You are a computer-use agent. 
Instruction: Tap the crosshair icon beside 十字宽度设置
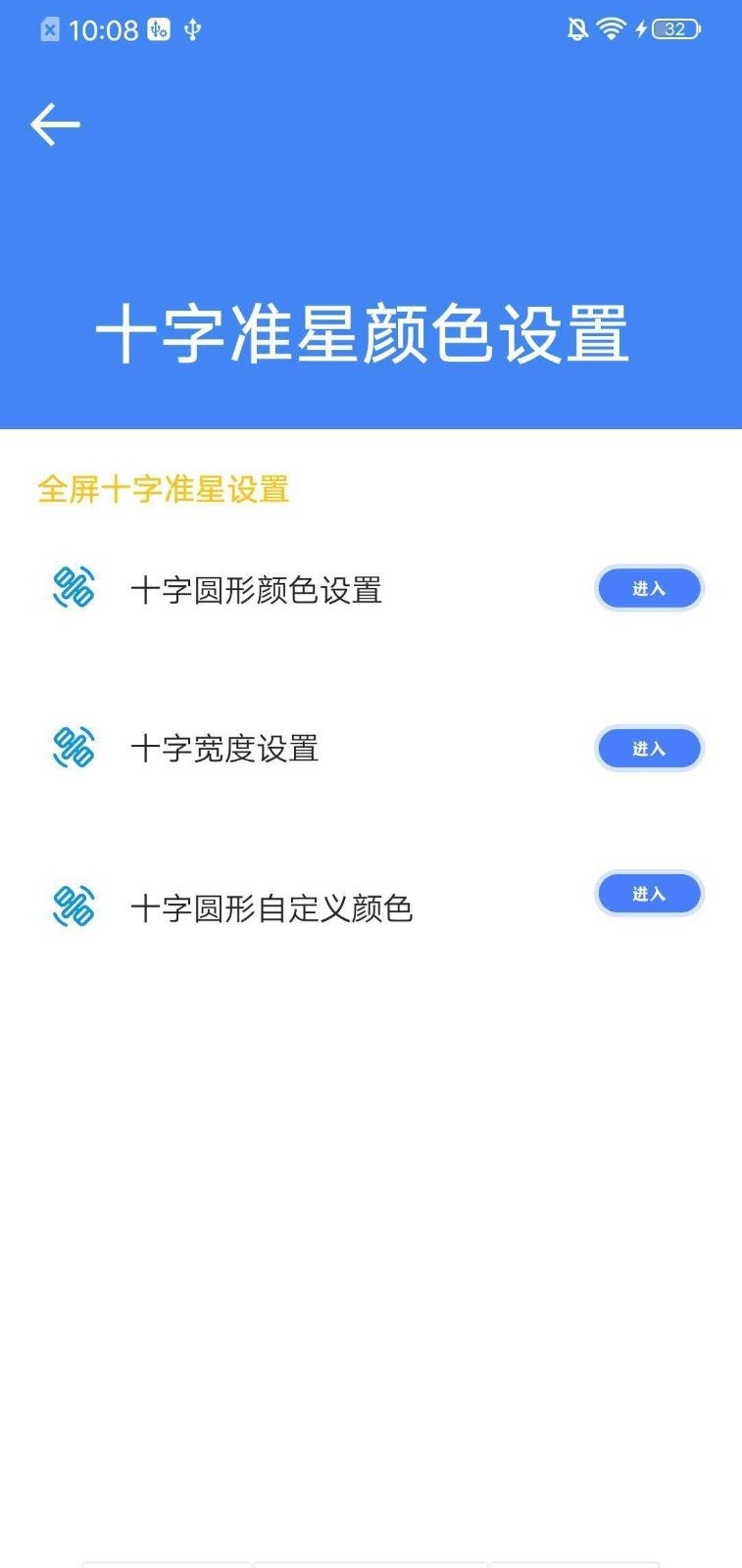[73, 748]
